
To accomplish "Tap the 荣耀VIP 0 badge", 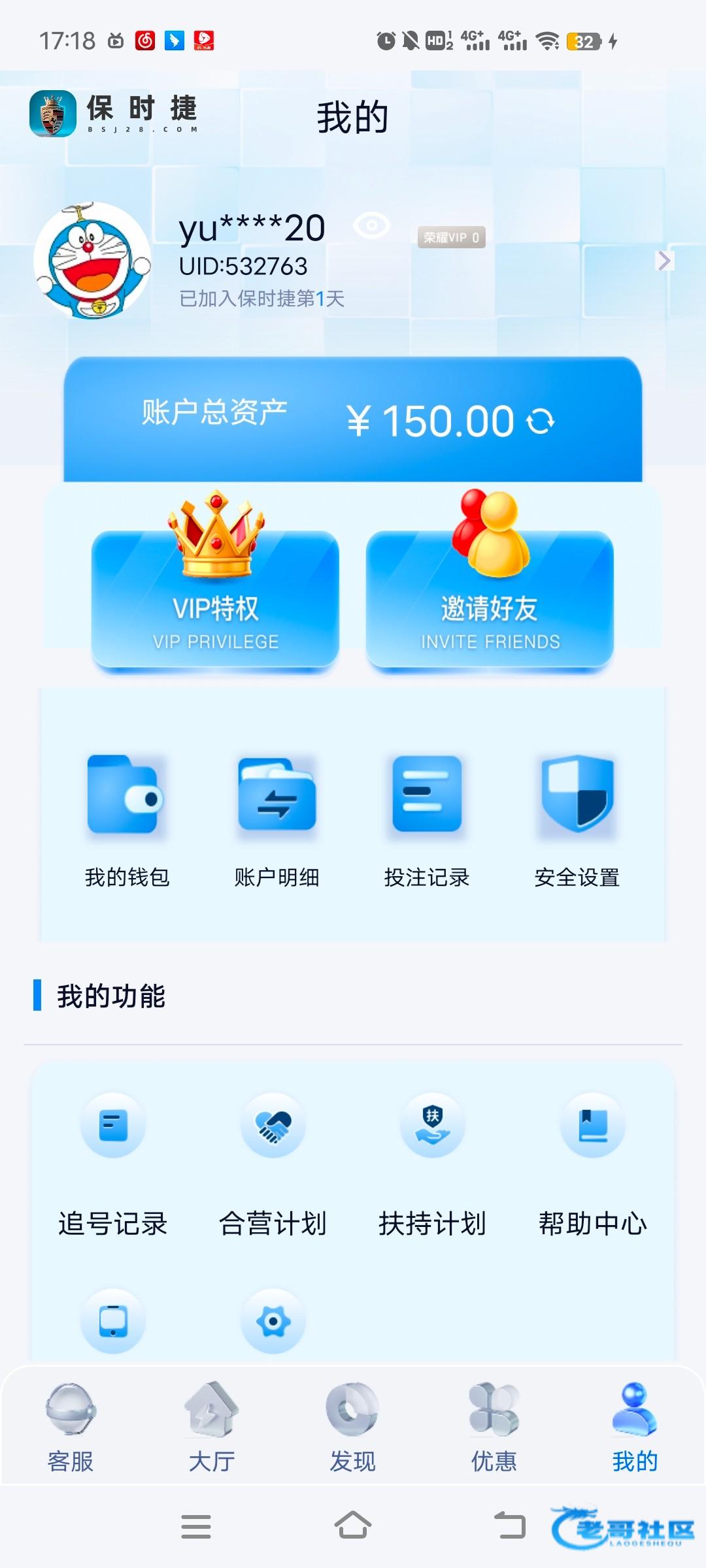I will point(451,237).
